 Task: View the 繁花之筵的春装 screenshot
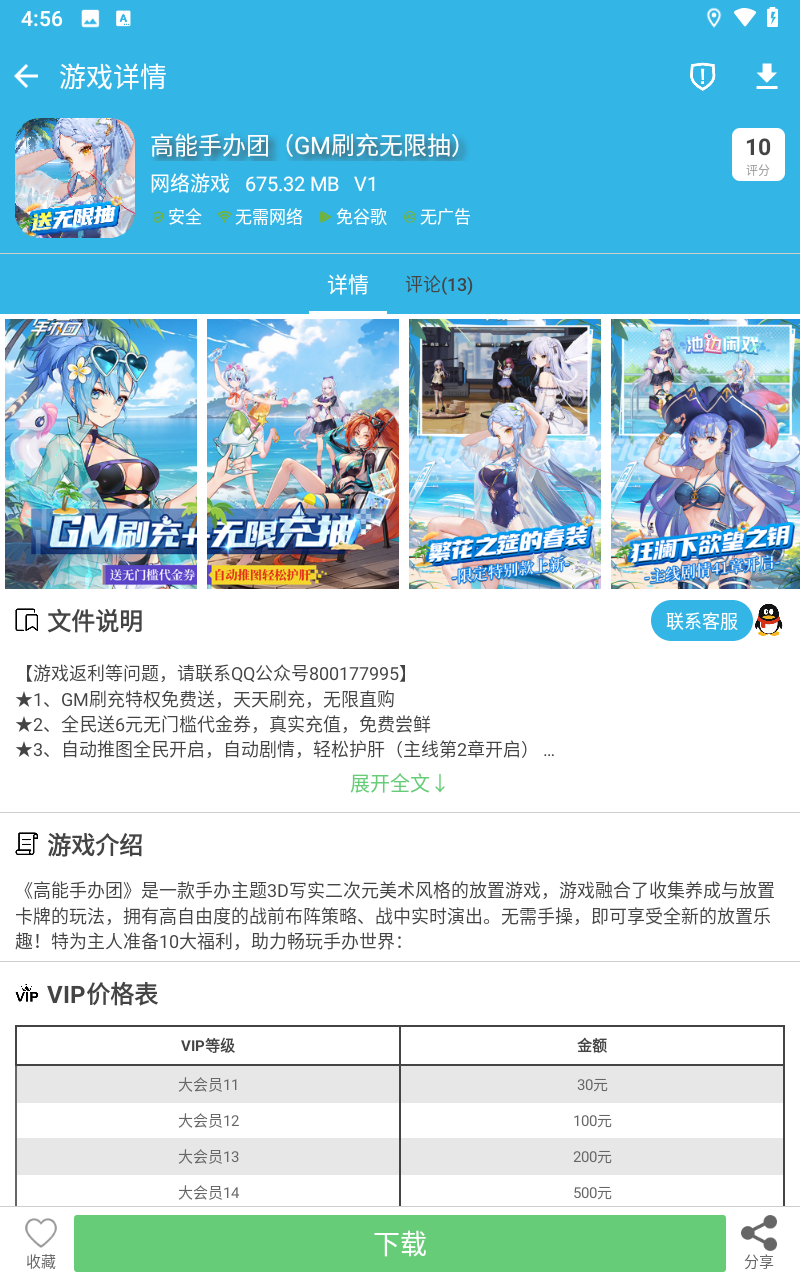(505, 454)
